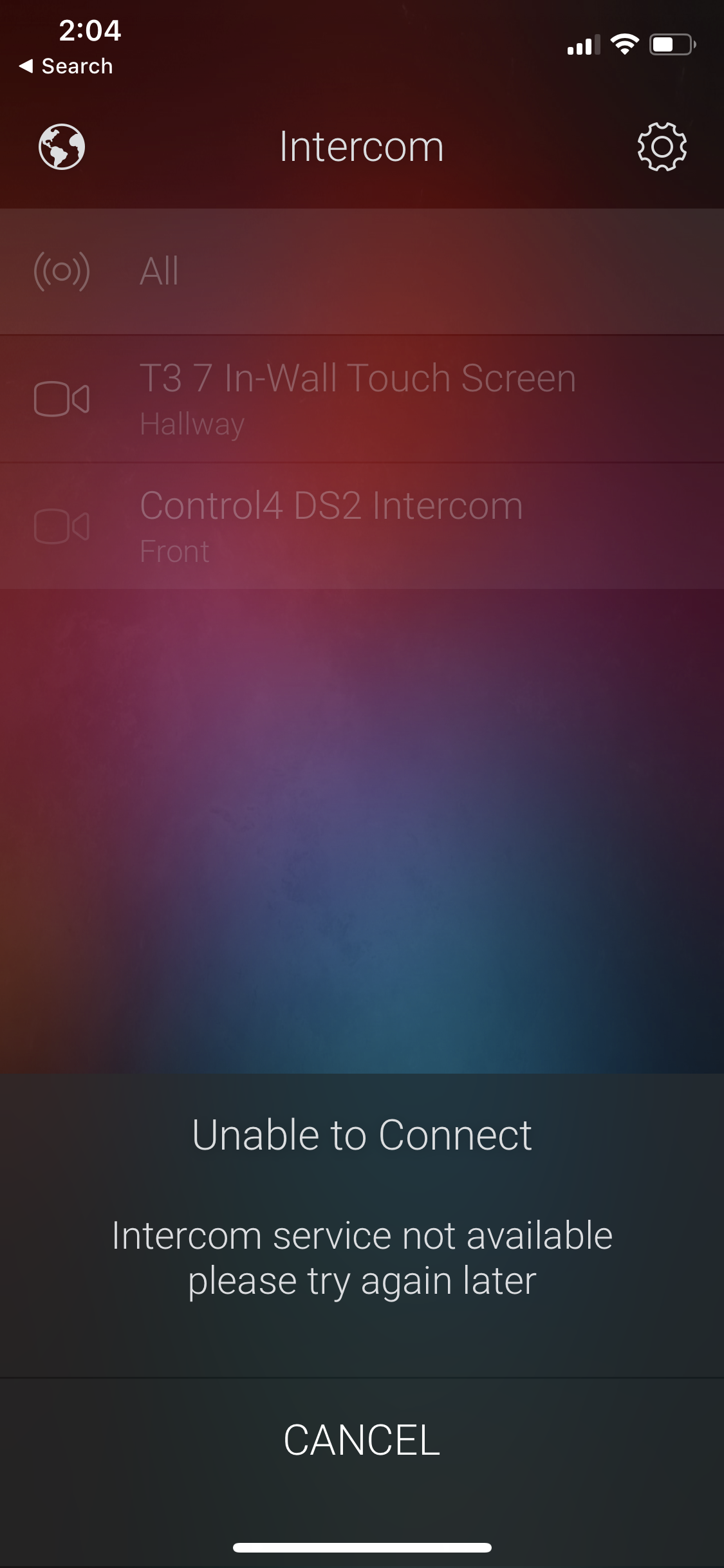Call T3 7 In-Wall Touch Screen in Hallway
This screenshot has width=724, height=1568.
(362, 398)
